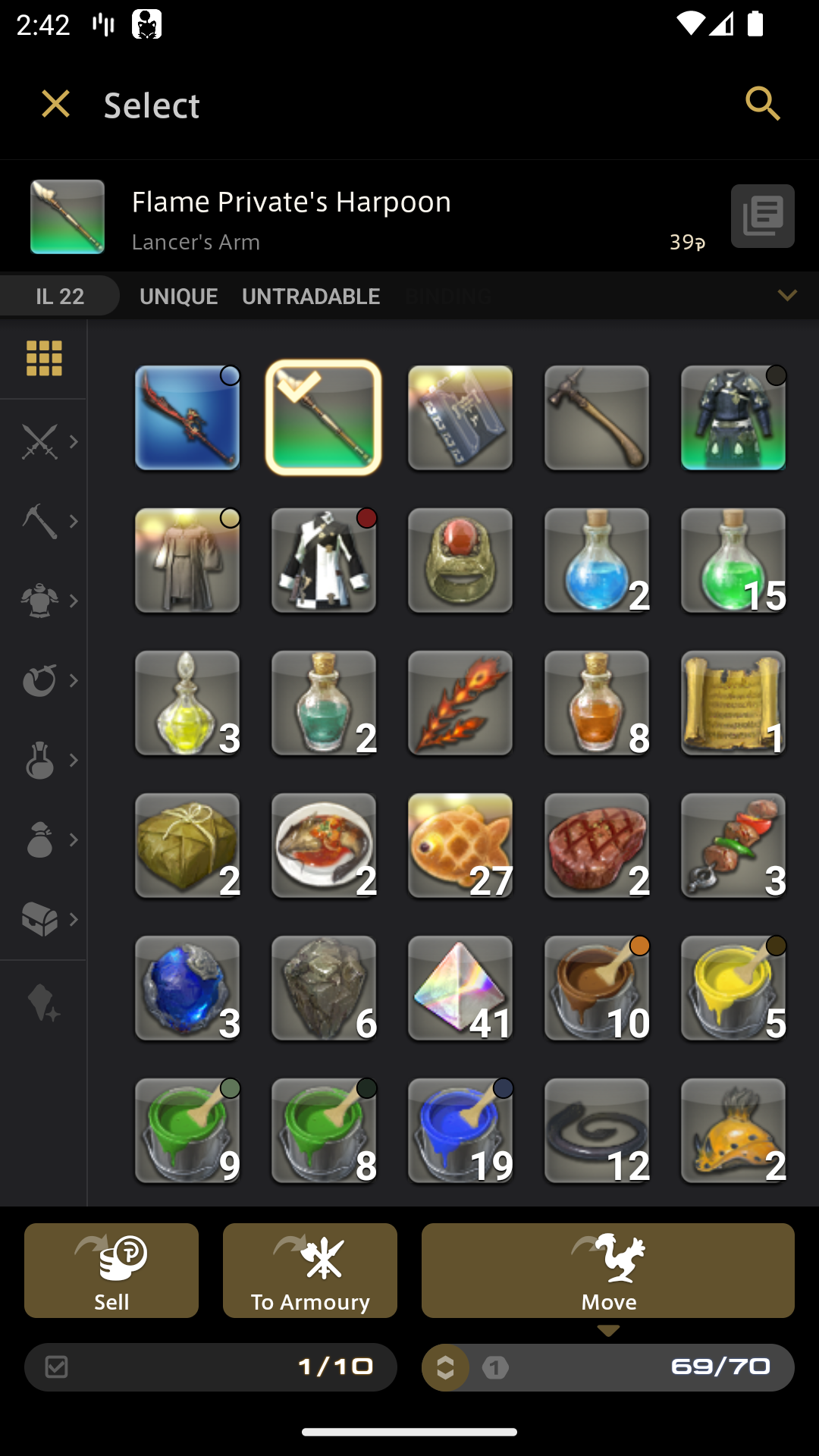
Task: Select the grid view icon in sidebar
Action: (43, 358)
